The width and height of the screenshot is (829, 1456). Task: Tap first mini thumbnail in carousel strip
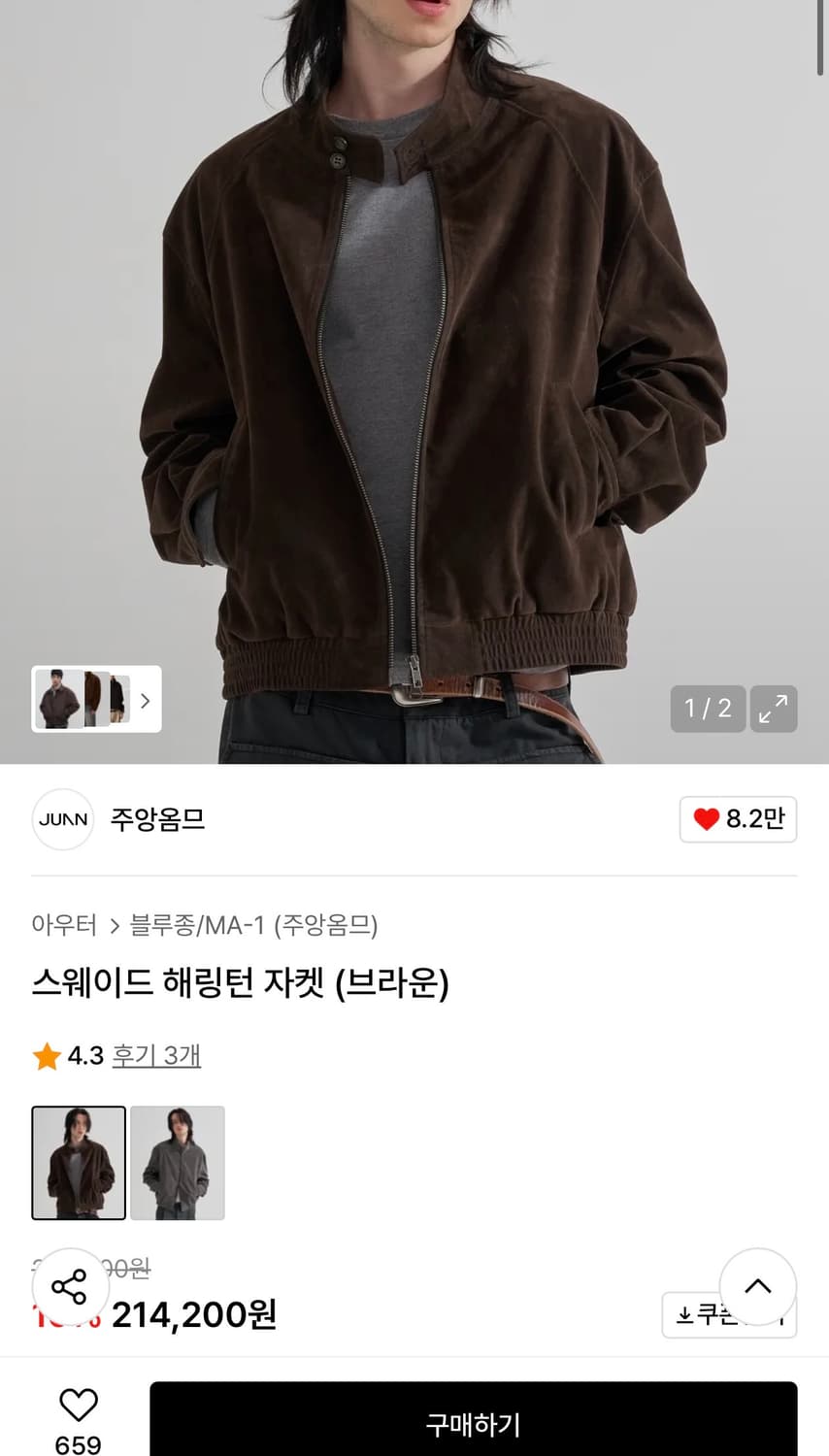58,700
